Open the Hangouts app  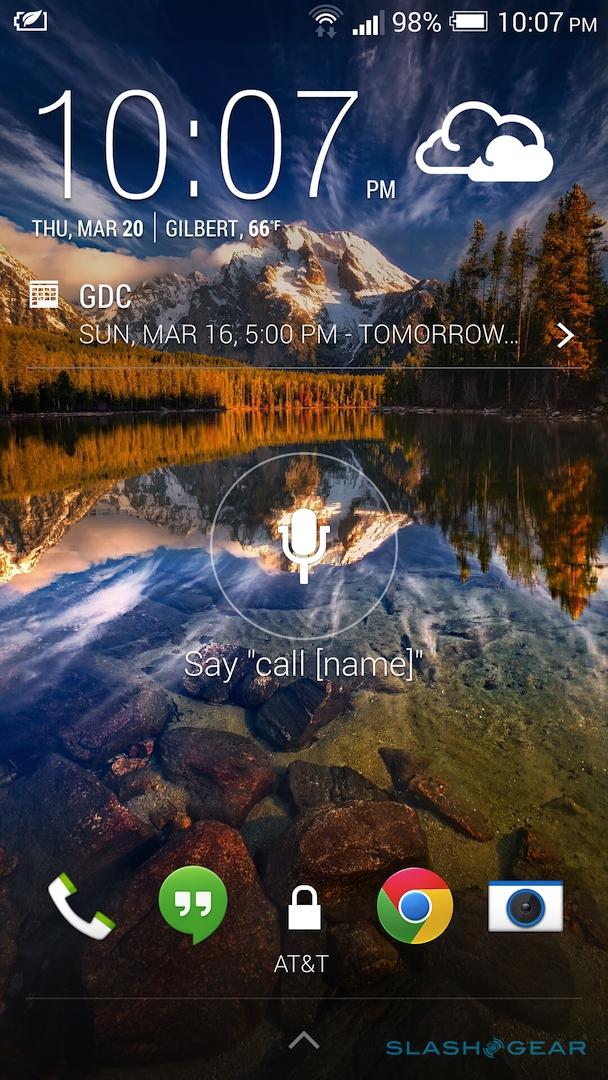tap(193, 905)
